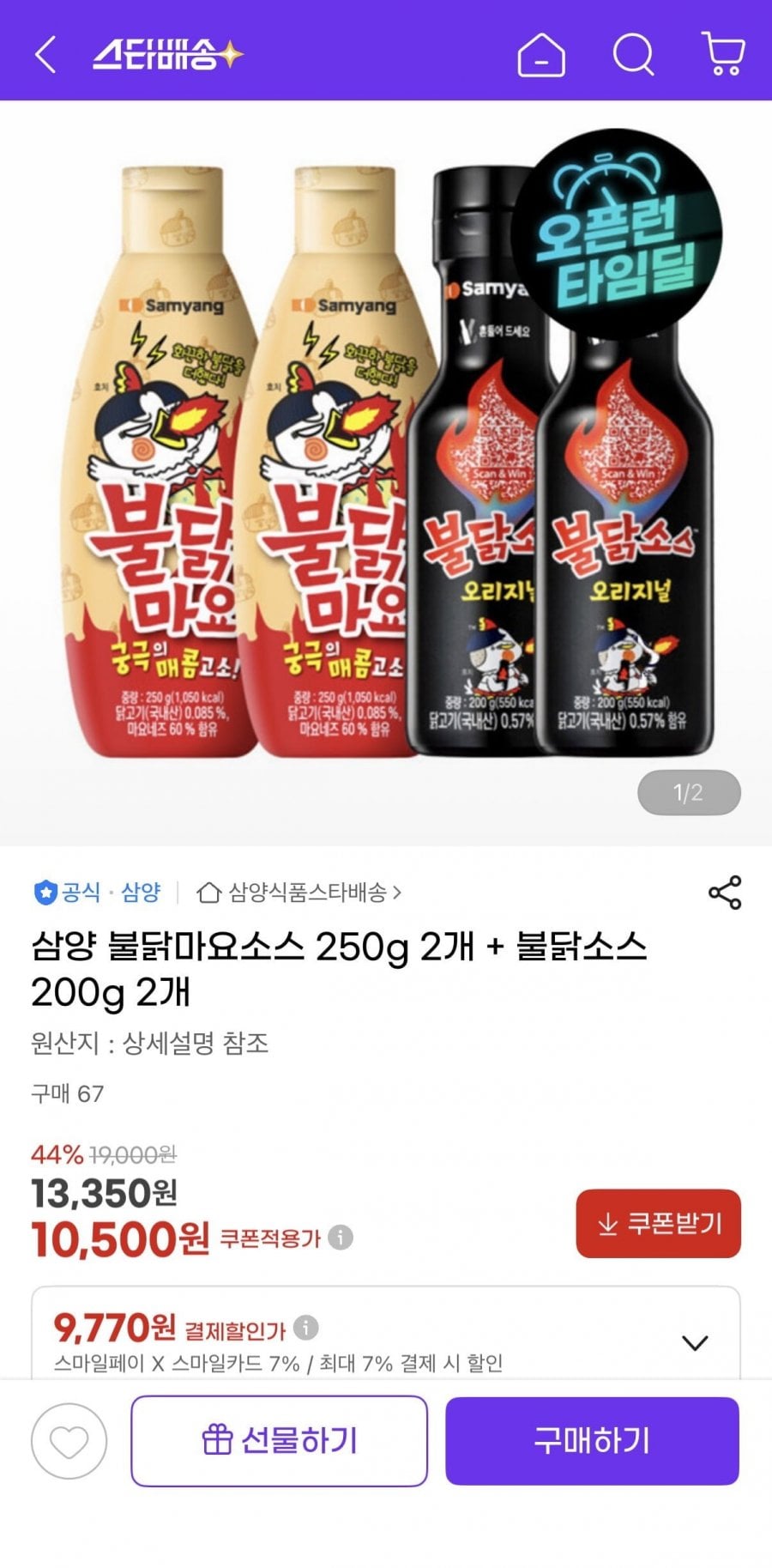This screenshot has width=772, height=1568.
Task: Open the shopping cart
Action: pos(723,54)
